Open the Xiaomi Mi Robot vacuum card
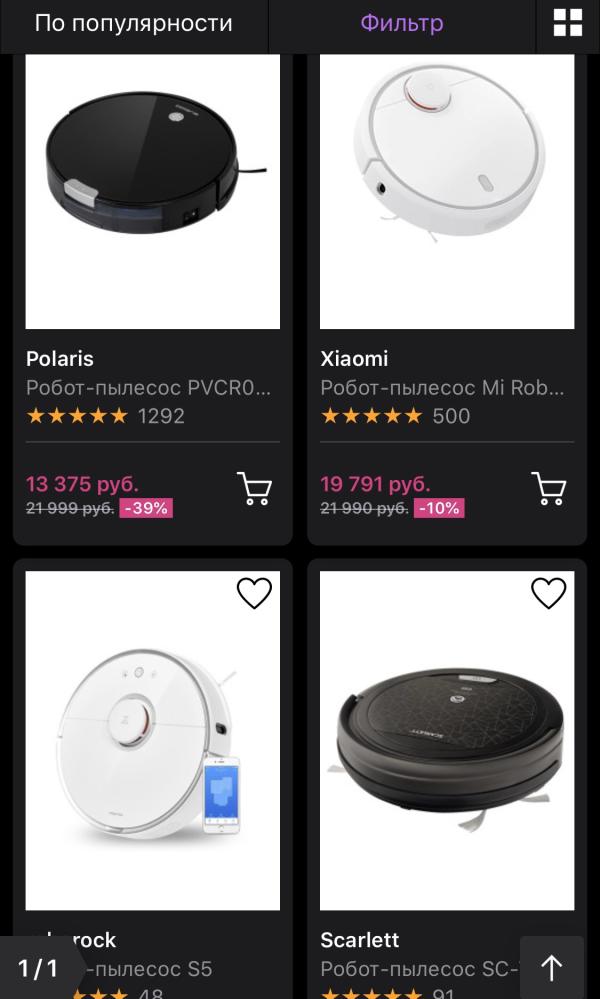Image resolution: width=600 pixels, height=999 pixels. click(447, 190)
